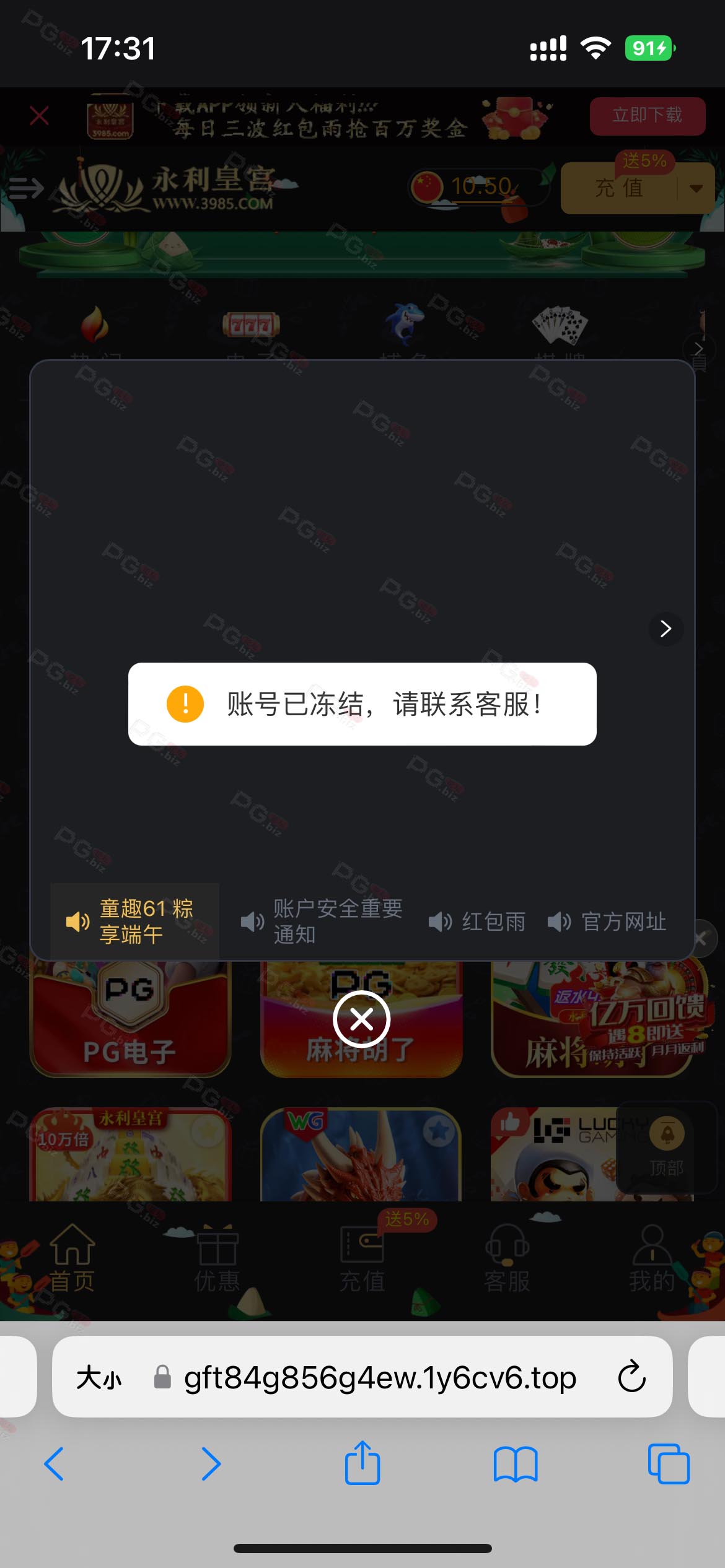Switch to the 官方网址 notice tab

(607, 921)
